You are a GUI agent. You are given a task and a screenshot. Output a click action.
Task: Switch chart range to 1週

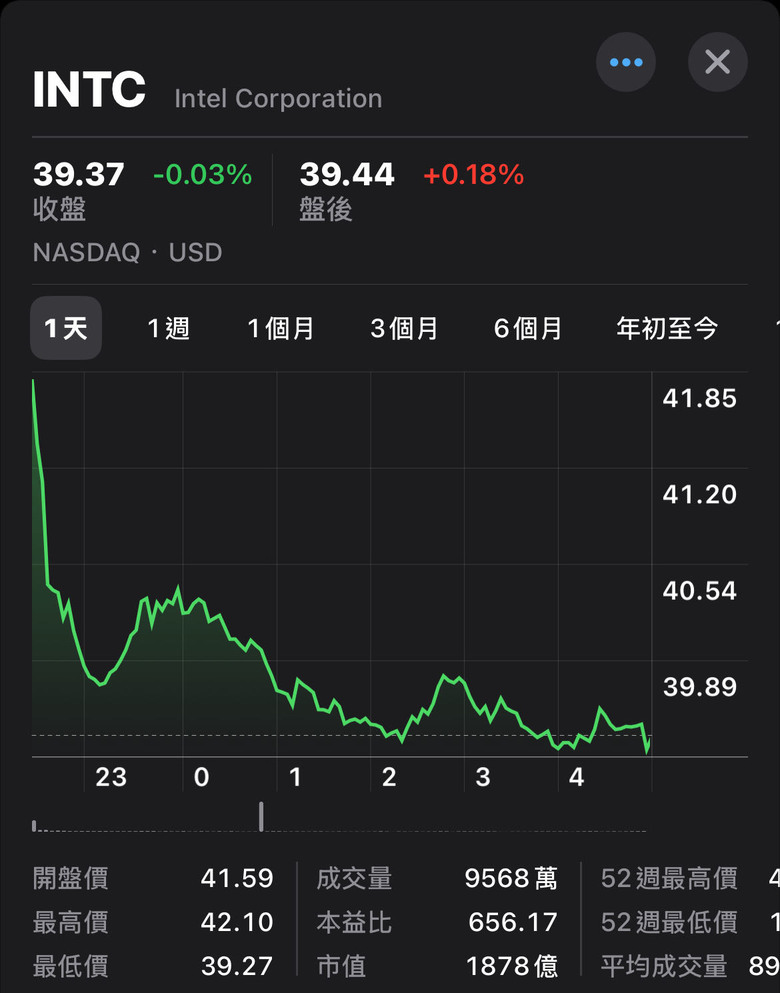coord(168,328)
